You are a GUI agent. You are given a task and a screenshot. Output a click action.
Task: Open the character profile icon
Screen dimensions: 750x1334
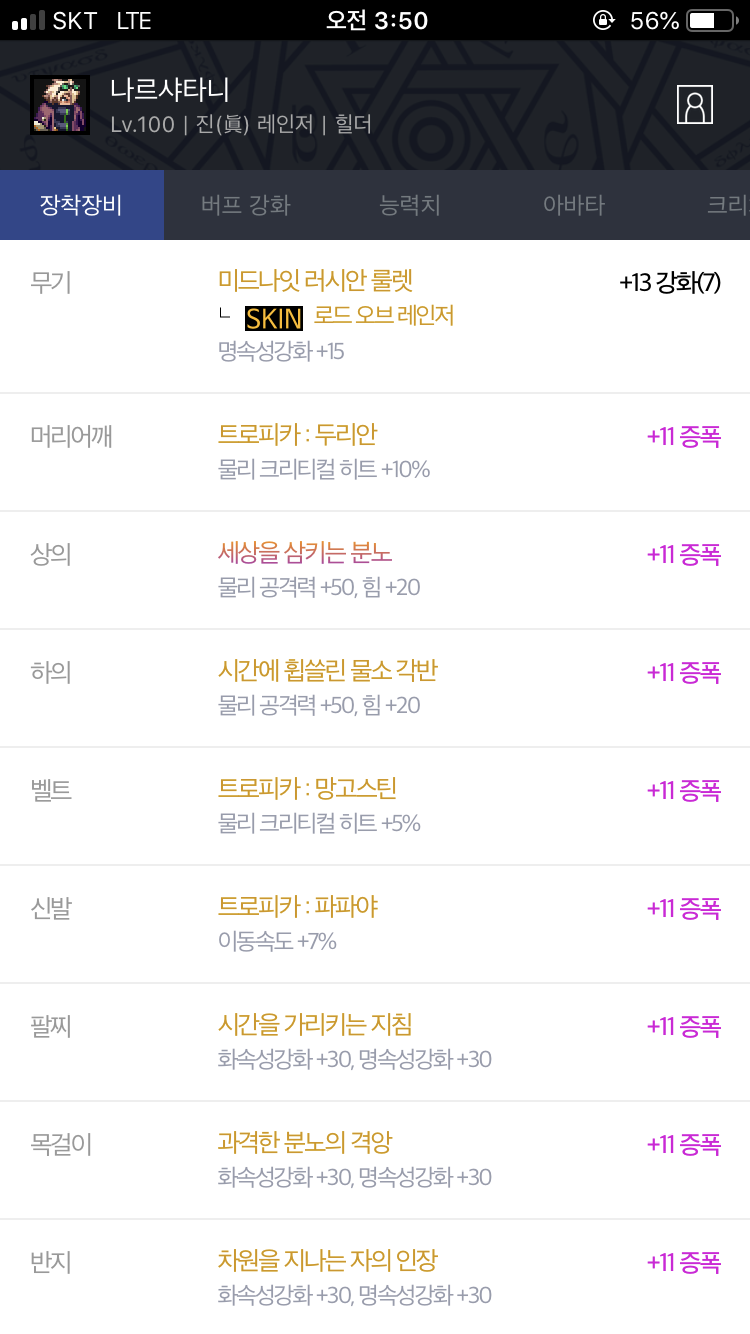[x=695, y=105]
